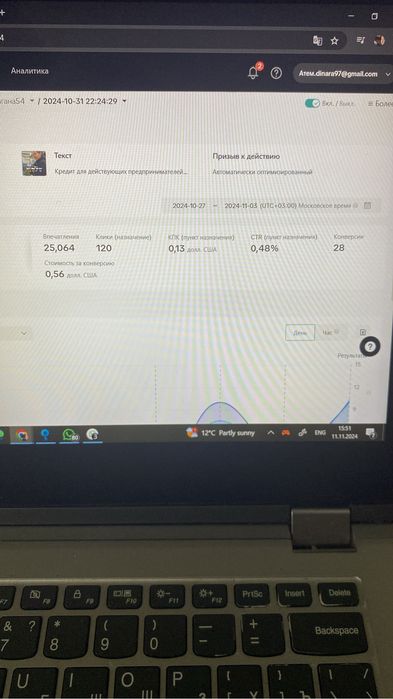Minimize the browser window
Viewport: 393px width, 699px height.
pyautogui.click(x=352, y=16)
